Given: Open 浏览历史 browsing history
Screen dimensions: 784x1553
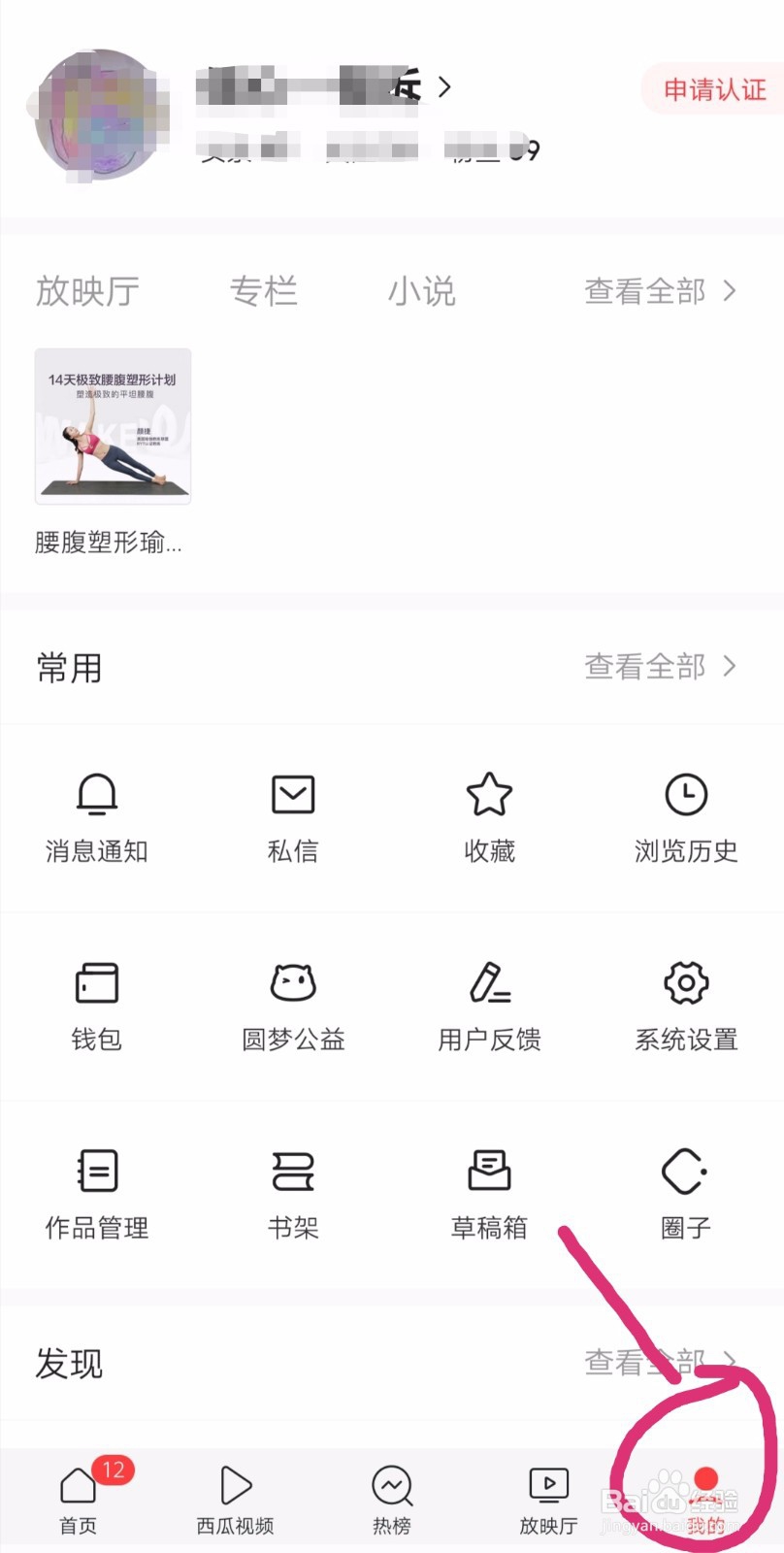Looking at the screenshot, I should coord(686,816).
